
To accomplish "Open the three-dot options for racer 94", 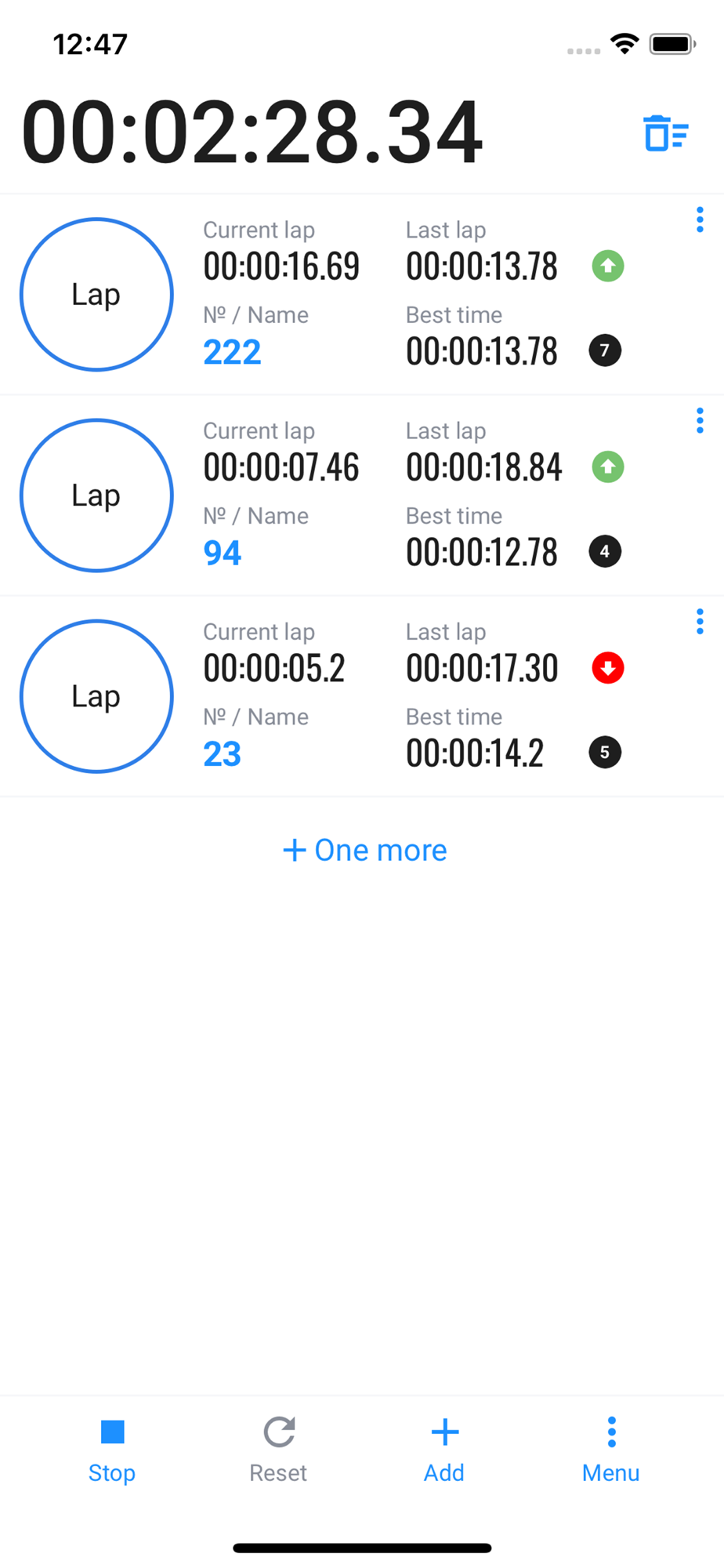I will [700, 421].
